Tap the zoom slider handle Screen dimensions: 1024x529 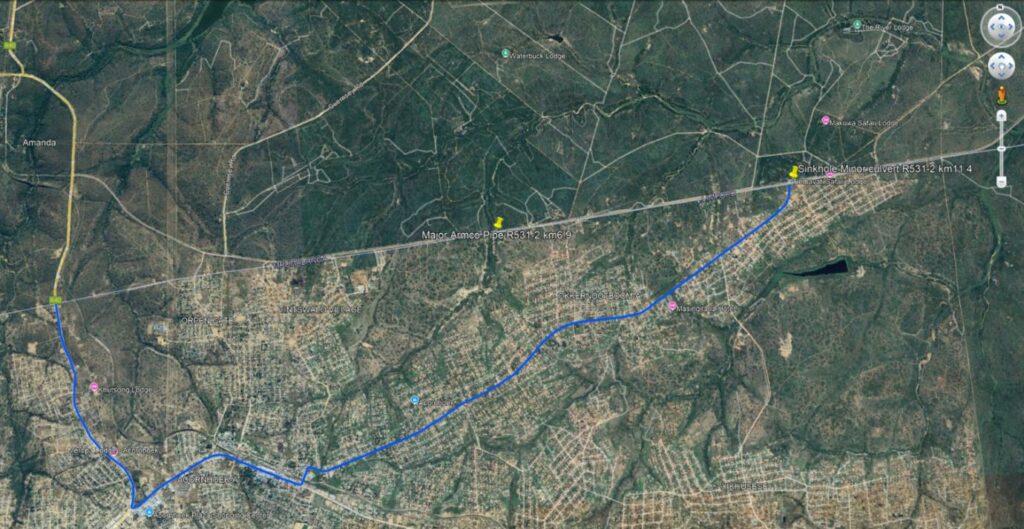coord(1001,148)
